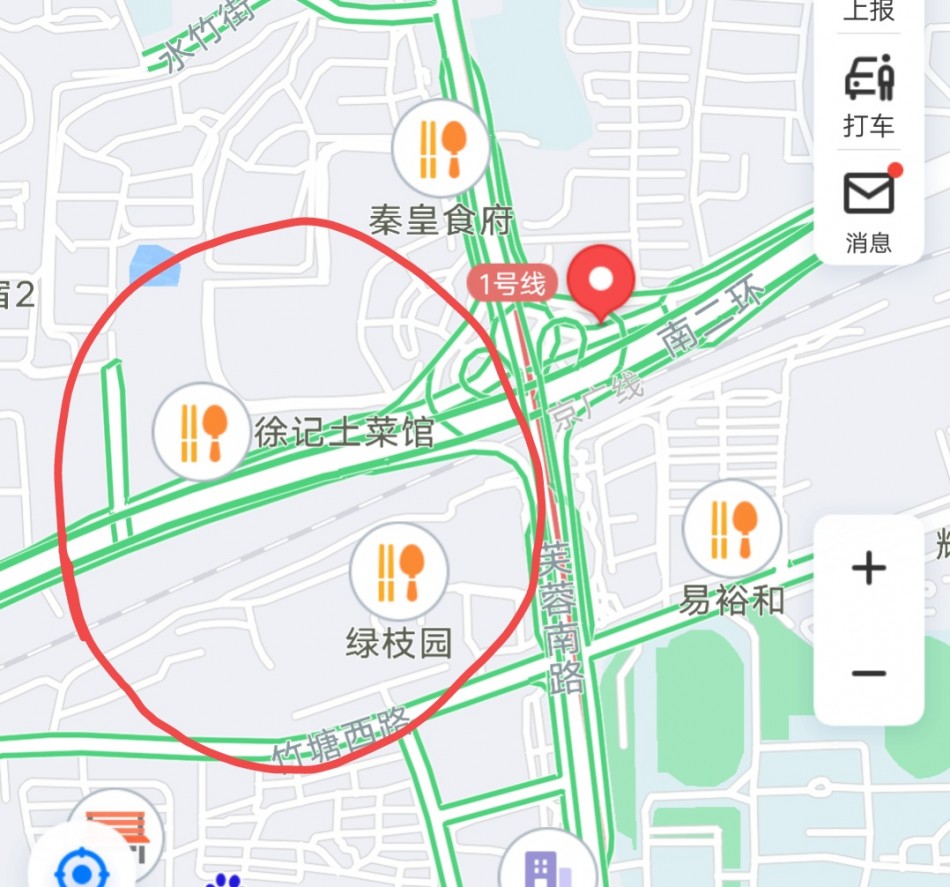
Task: Open the 打车 ride-hailing shortcut
Action: pos(868,96)
